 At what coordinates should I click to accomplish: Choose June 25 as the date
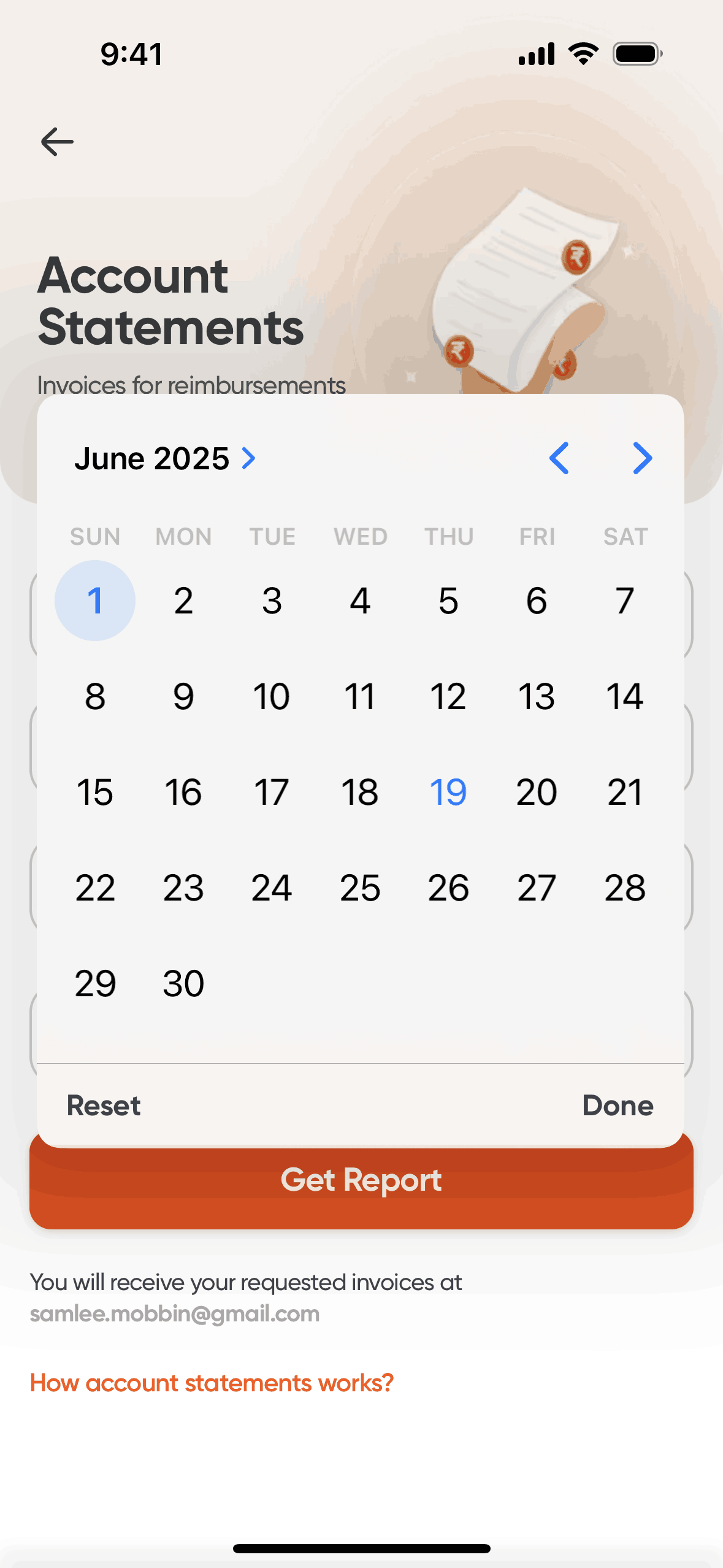point(360,888)
